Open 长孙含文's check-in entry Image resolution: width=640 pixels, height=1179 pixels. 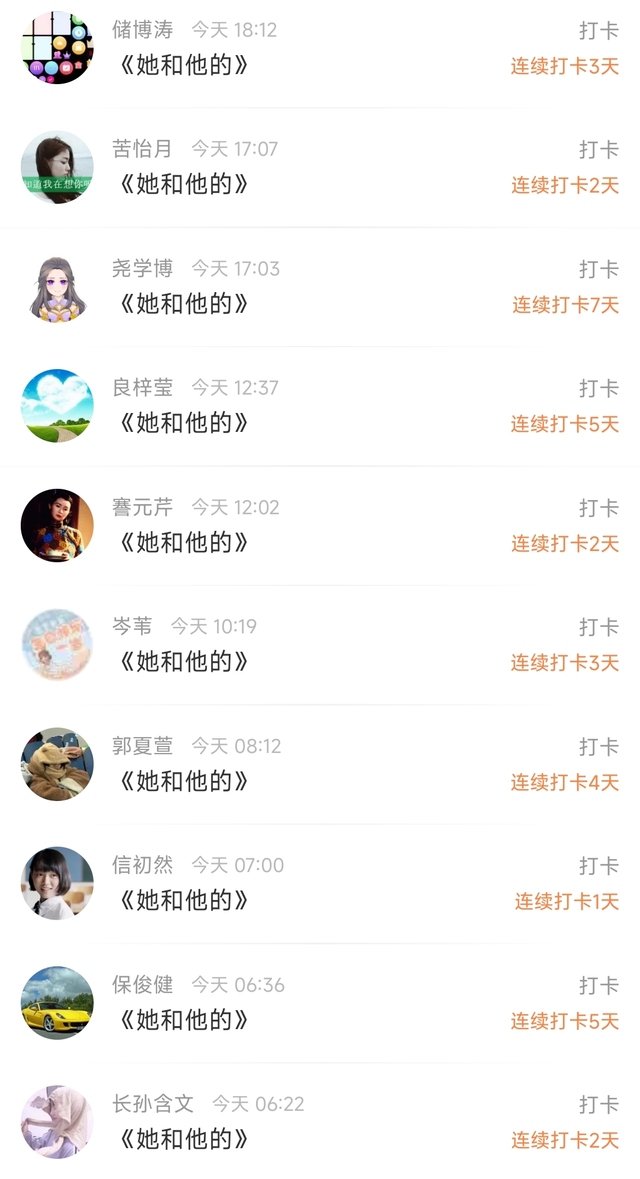click(x=320, y=1122)
